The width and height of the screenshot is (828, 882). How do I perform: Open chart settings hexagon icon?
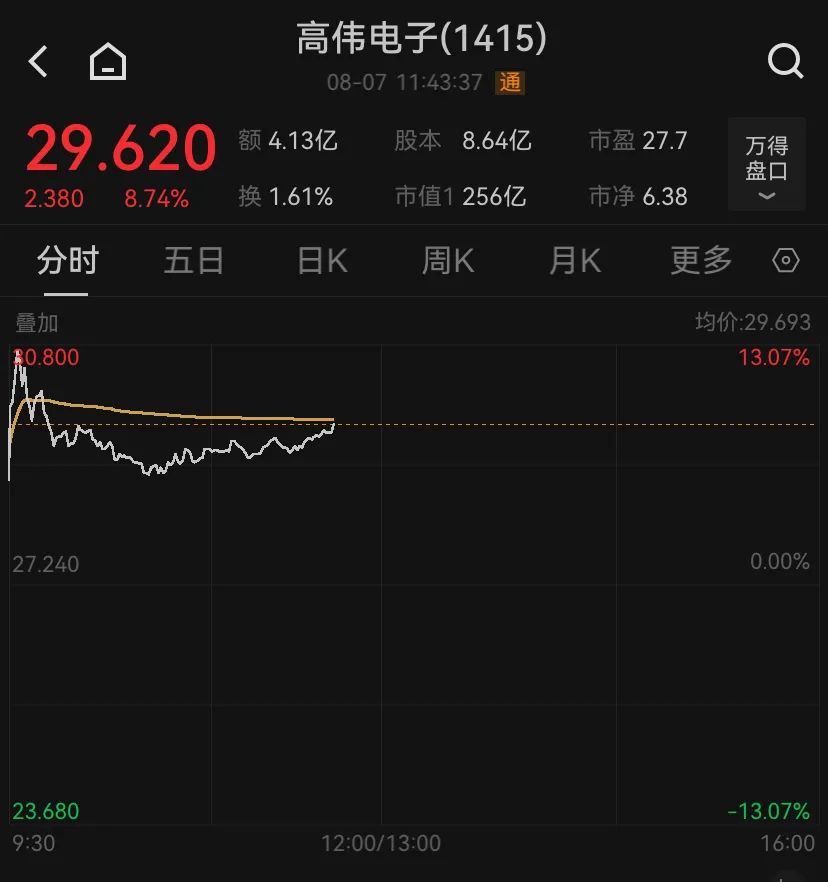(x=787, y=261)
